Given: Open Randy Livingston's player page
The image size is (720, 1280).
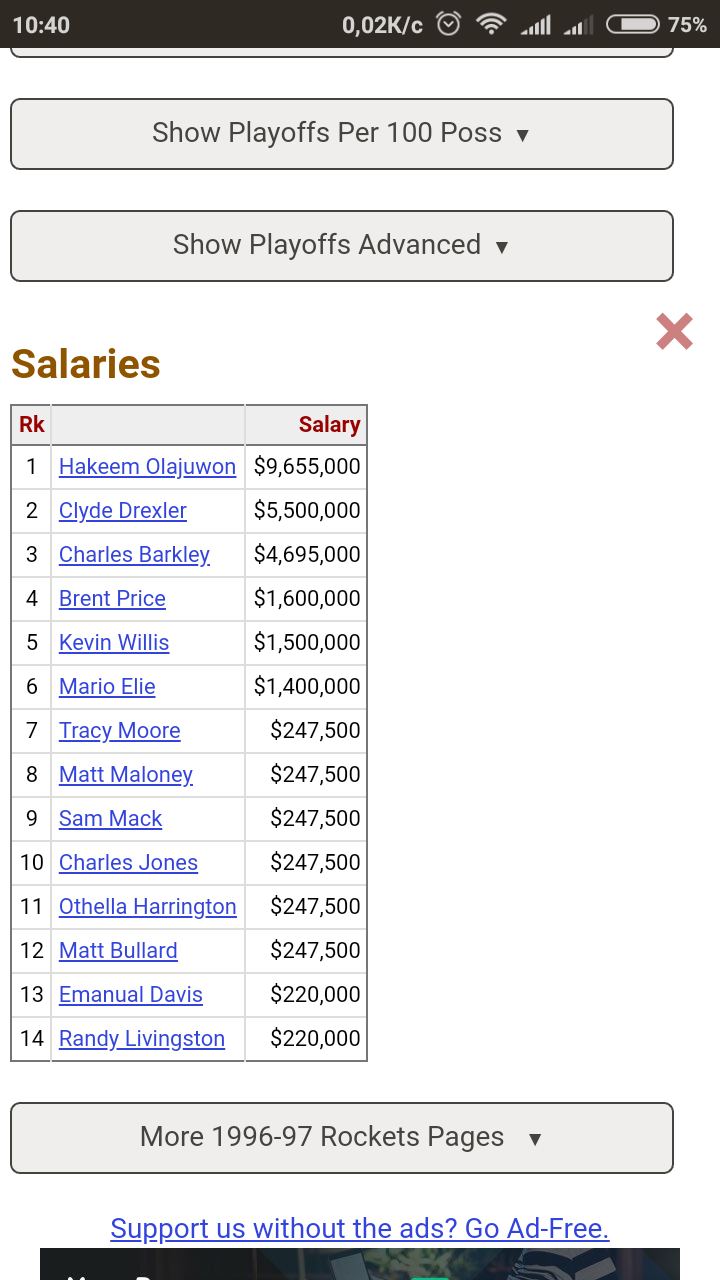Looking at the screenshot, I should pos(142,1039).
